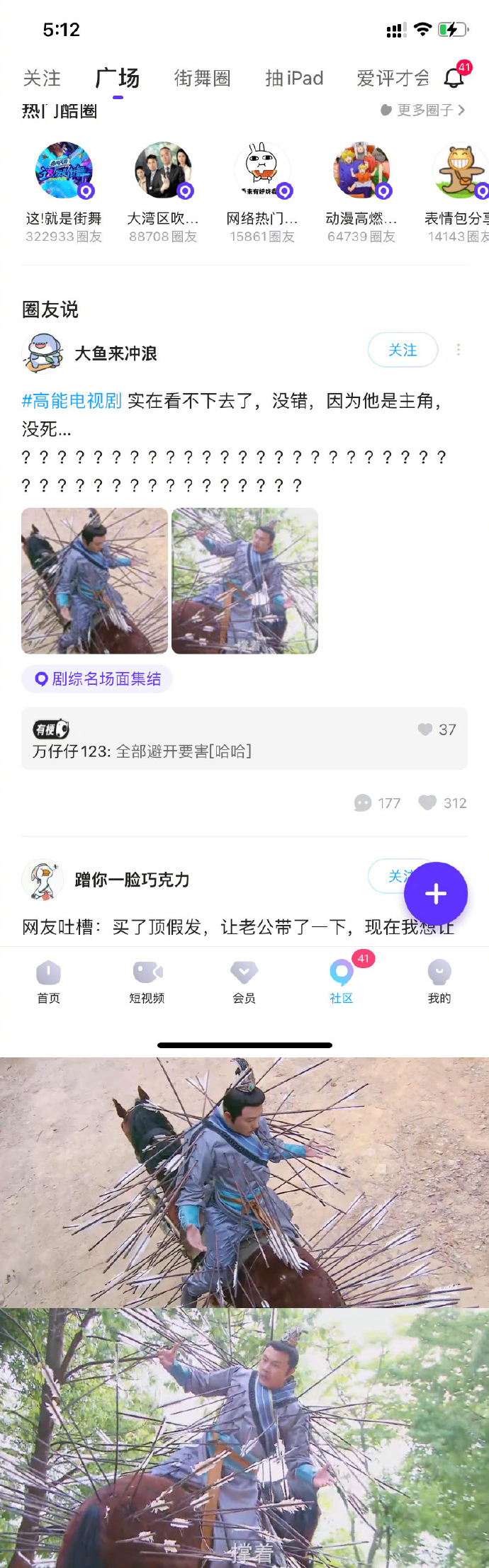Open the 抽iPad tab
This screenshot has width=489, height=1568.
pyautogui.click(x=294, y=78)
